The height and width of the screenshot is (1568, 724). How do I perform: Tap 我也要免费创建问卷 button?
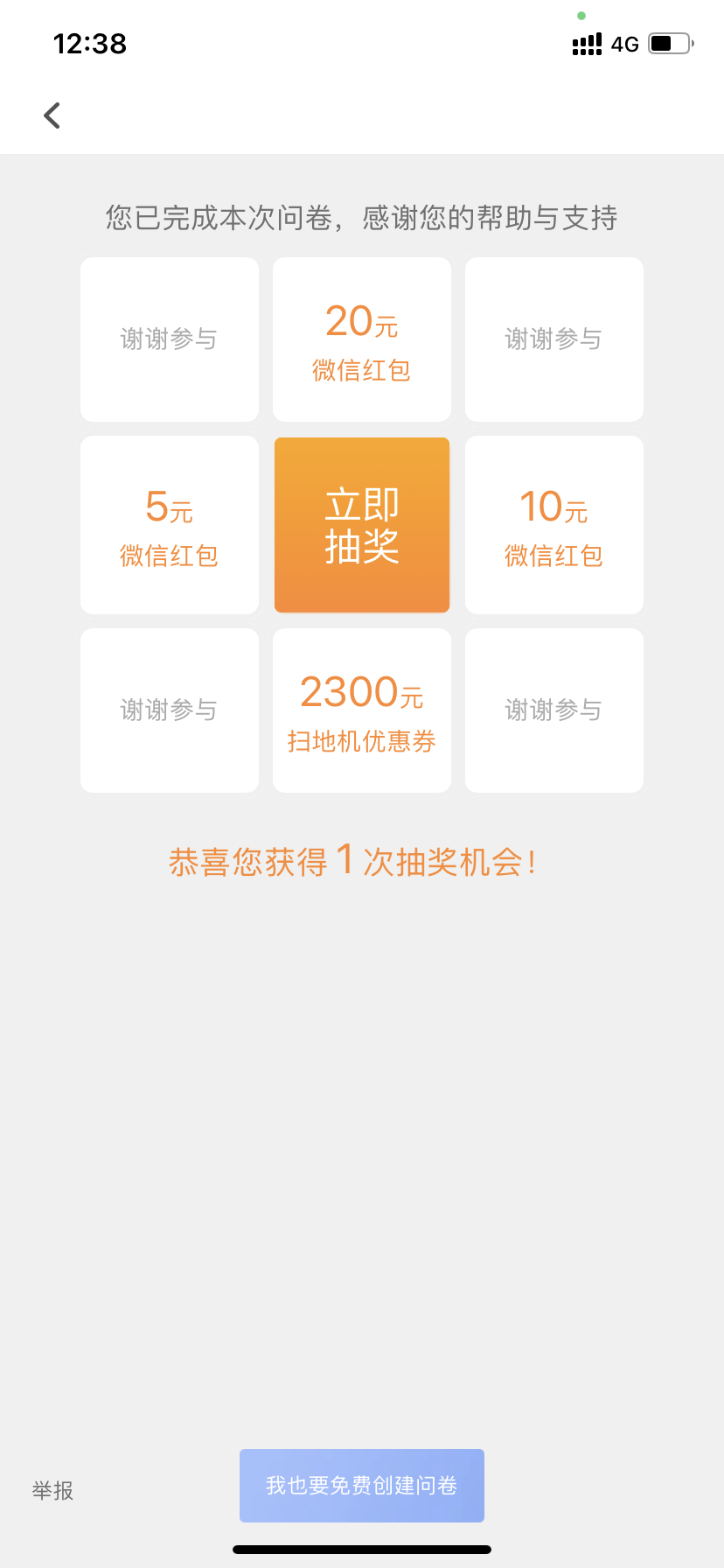pos(362,1486)
